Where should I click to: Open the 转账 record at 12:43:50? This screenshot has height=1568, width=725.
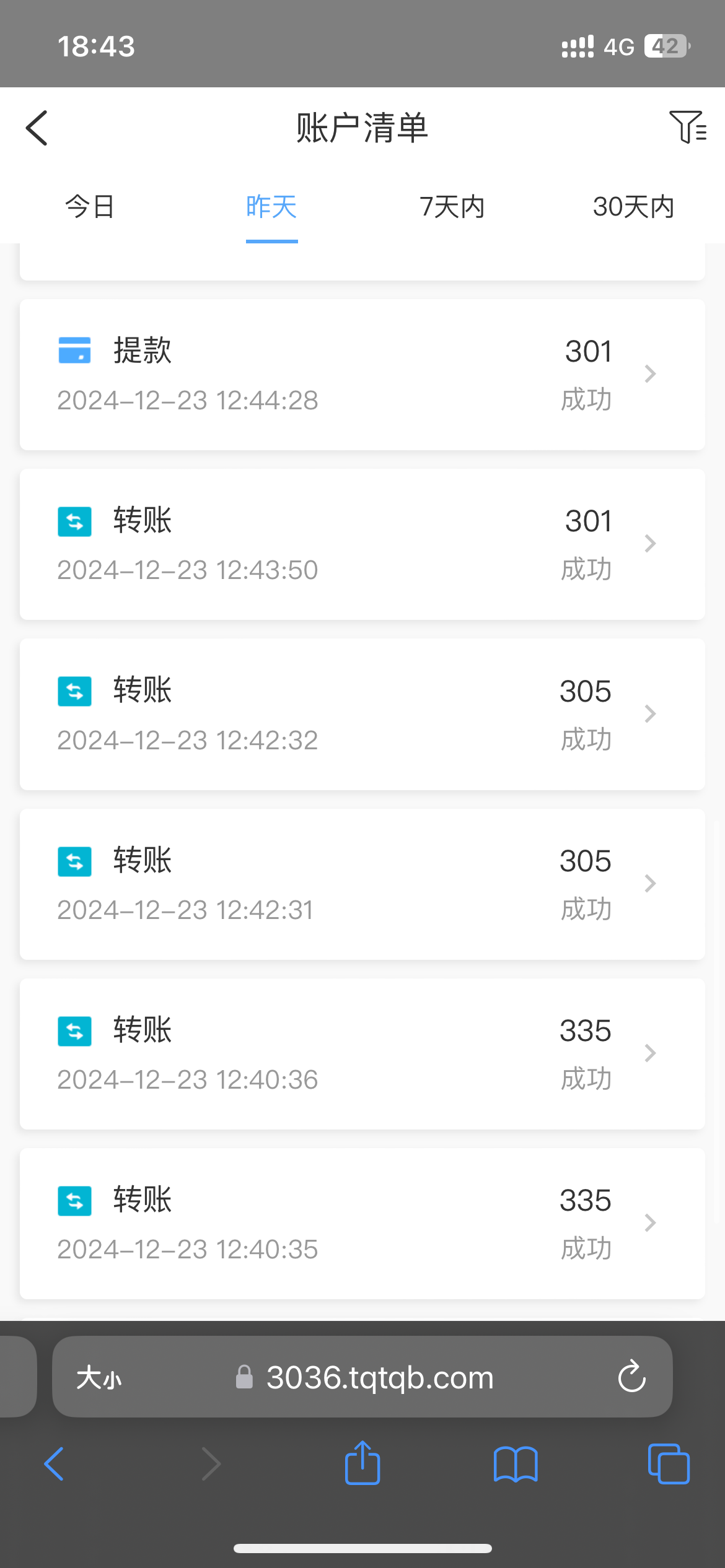pos(362,544)
